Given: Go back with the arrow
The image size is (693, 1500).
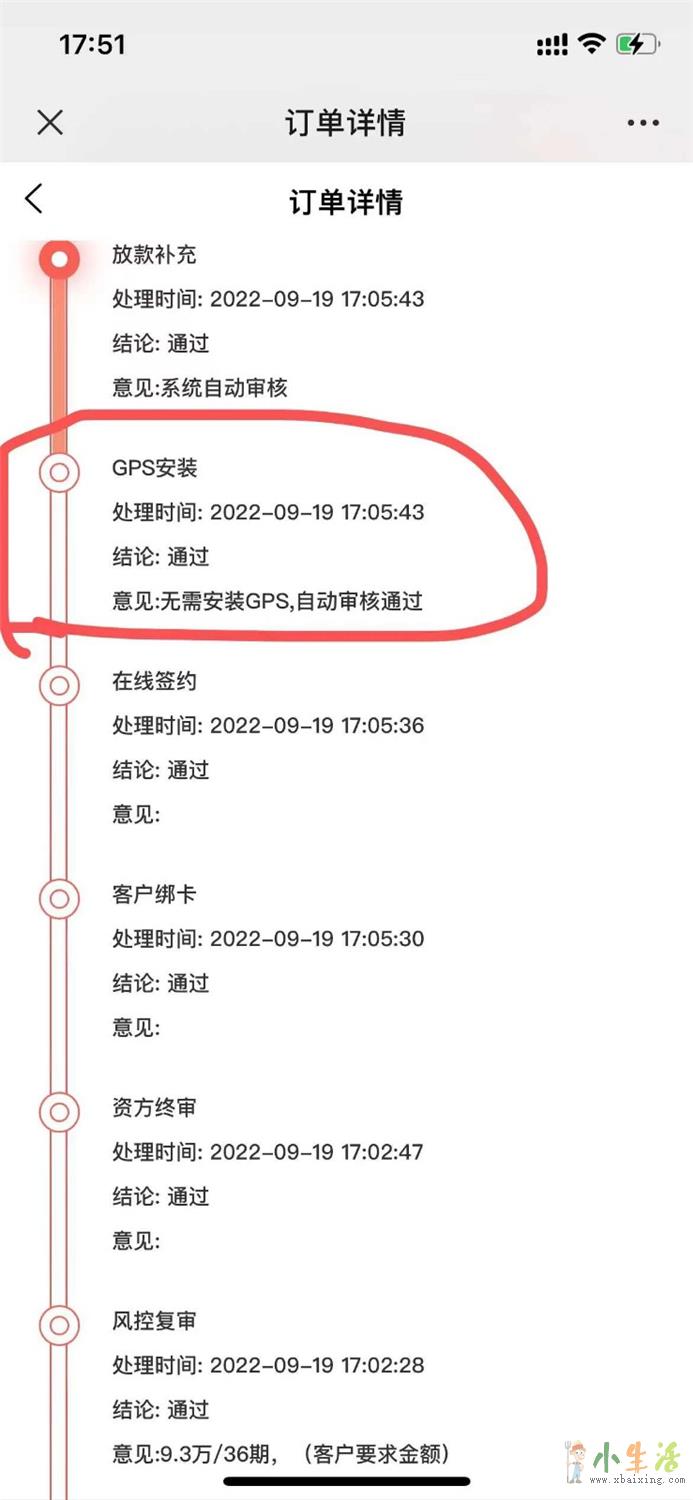Looking at the screenshot, I should point(35,198).
